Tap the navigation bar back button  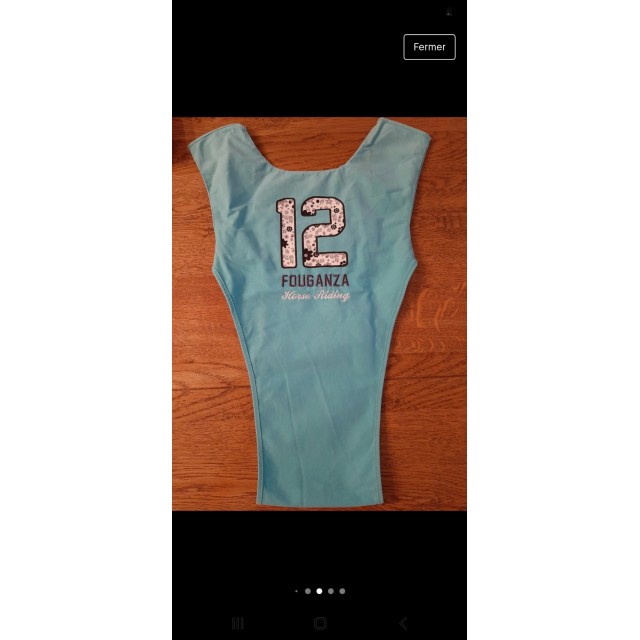[x=402, y=623]
